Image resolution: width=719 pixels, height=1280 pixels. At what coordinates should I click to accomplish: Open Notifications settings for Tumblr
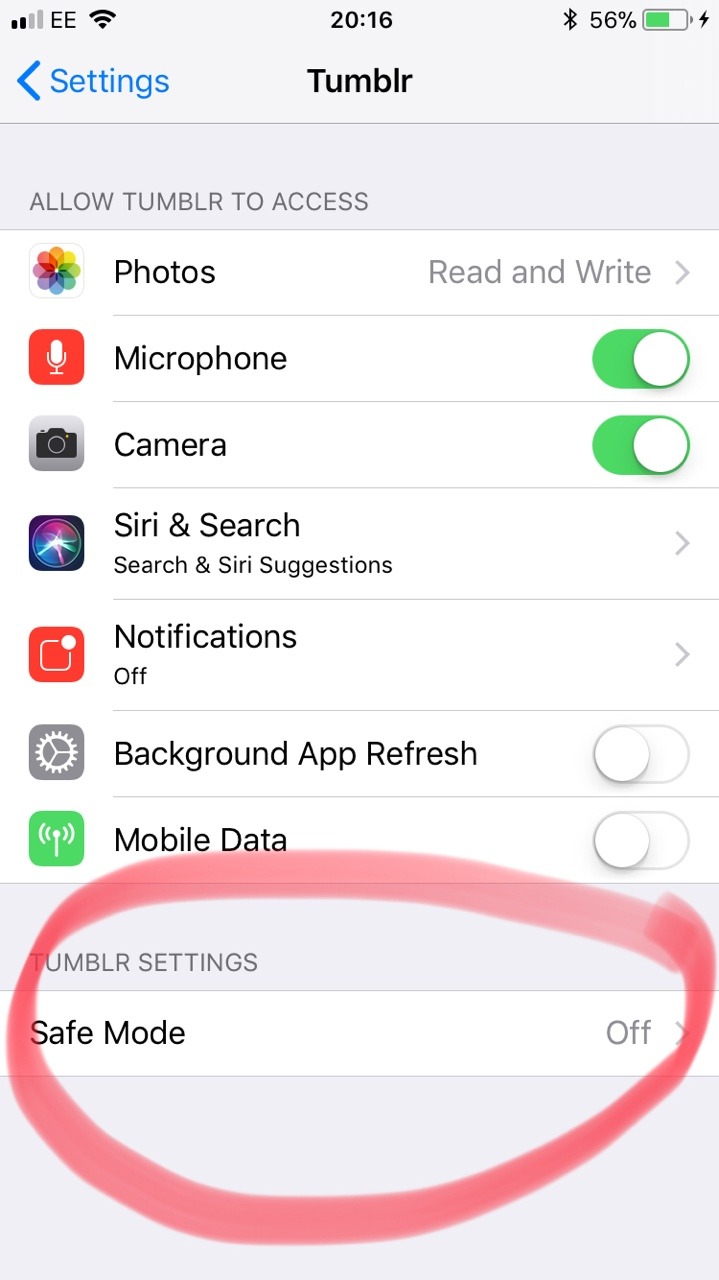point(360,654)
